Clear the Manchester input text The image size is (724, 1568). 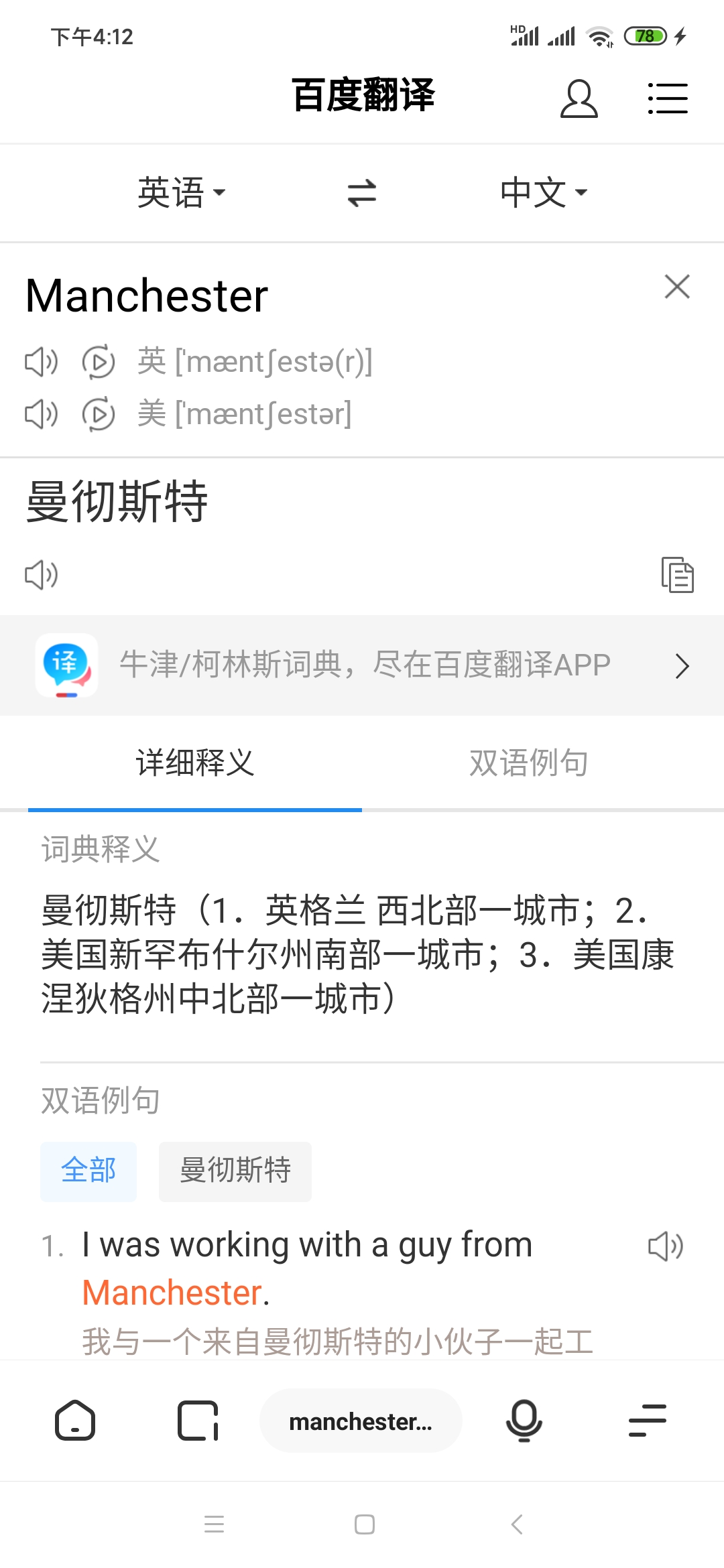(677, 287)
